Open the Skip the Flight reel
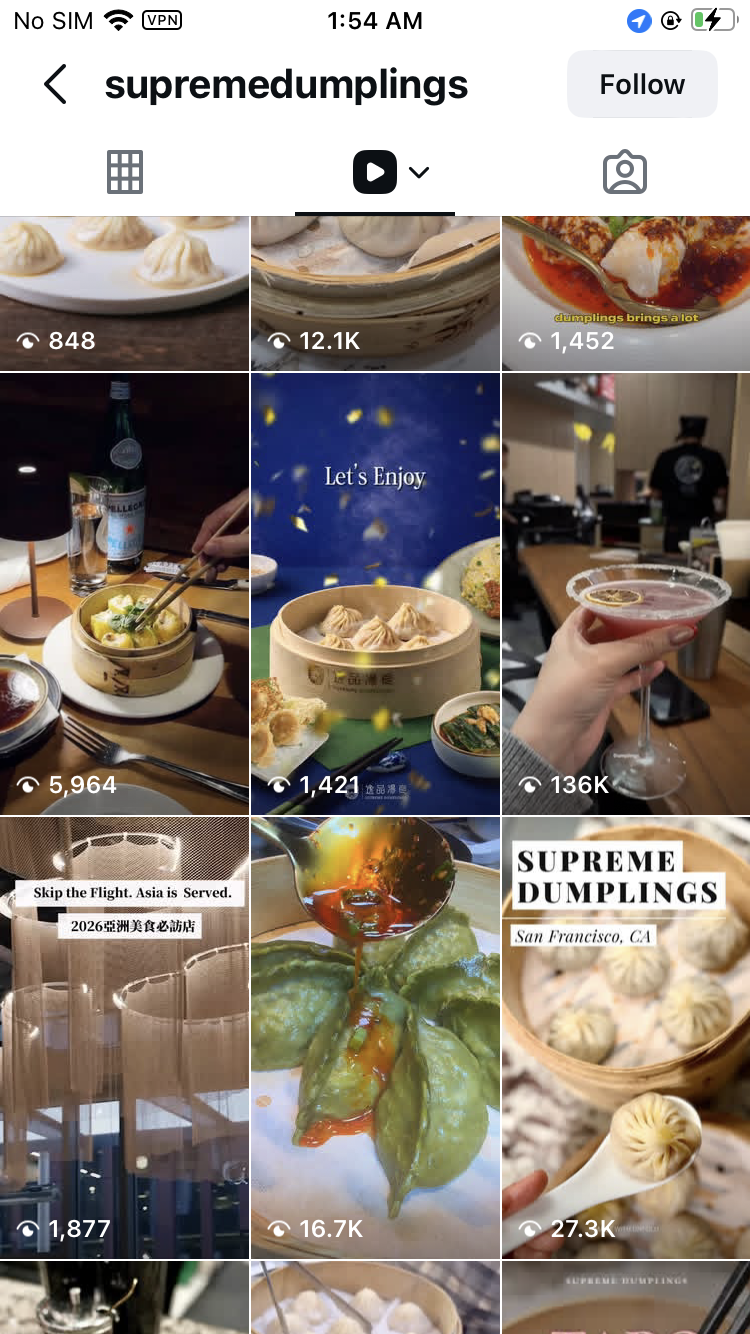 [x=124, y=1038]
